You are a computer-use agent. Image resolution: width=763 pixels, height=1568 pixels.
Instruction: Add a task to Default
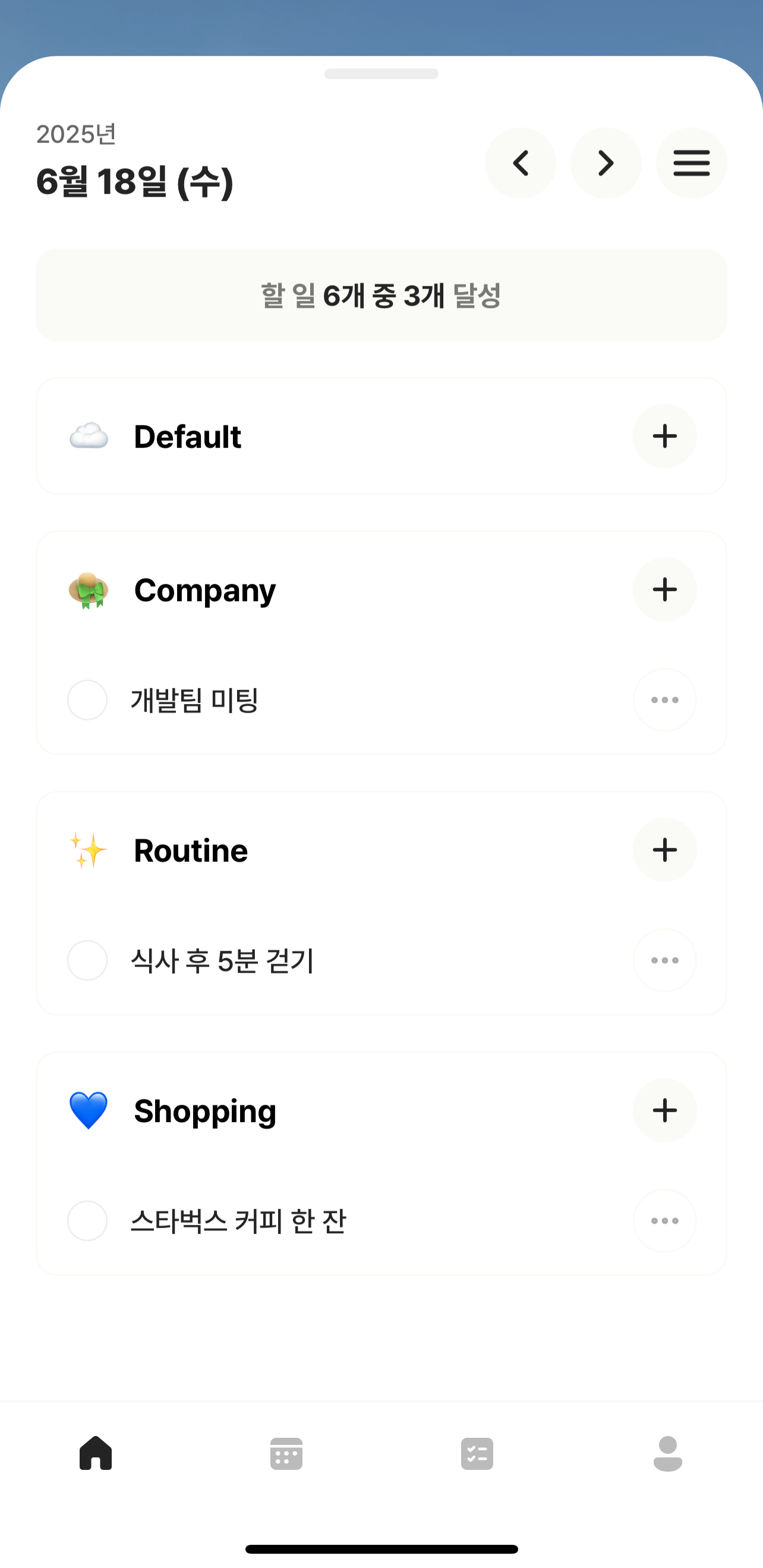tap(664, 436)
